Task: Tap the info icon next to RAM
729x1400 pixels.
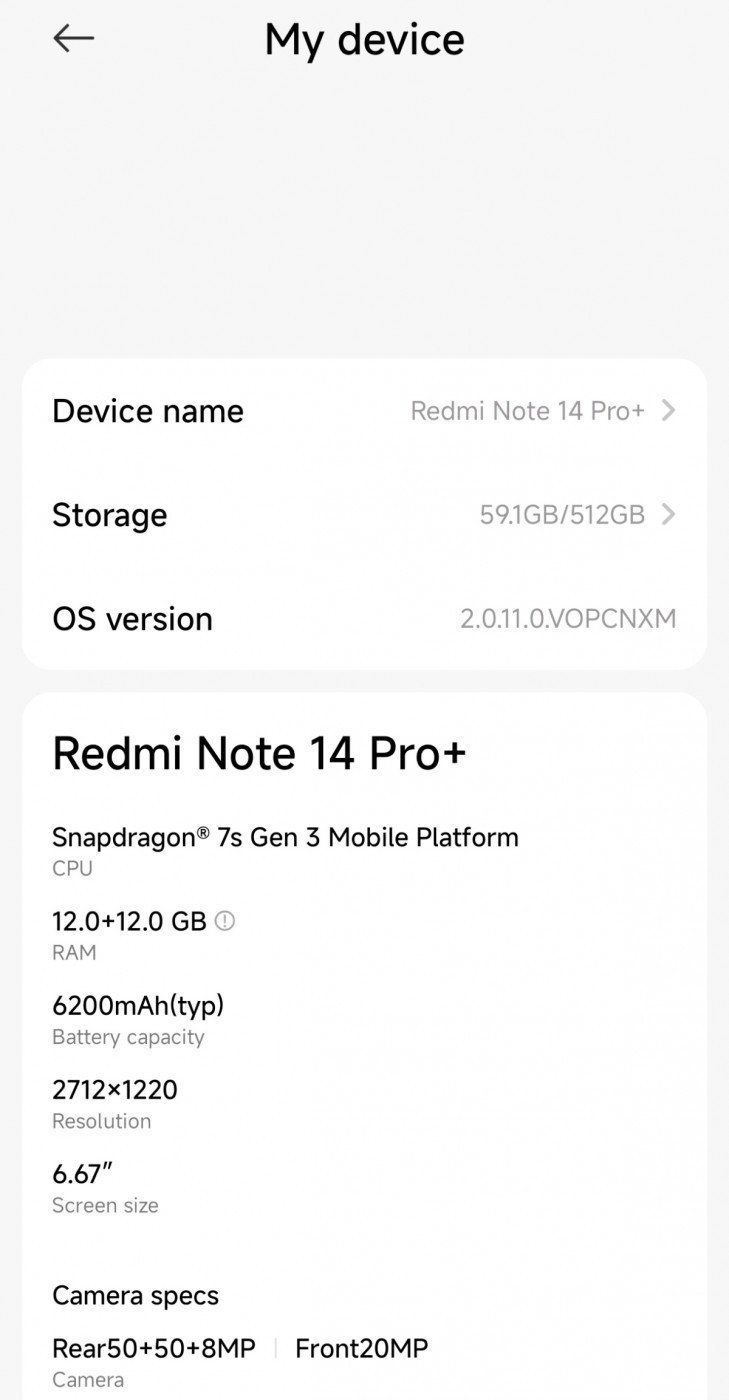Action: [x=225, y=921]
